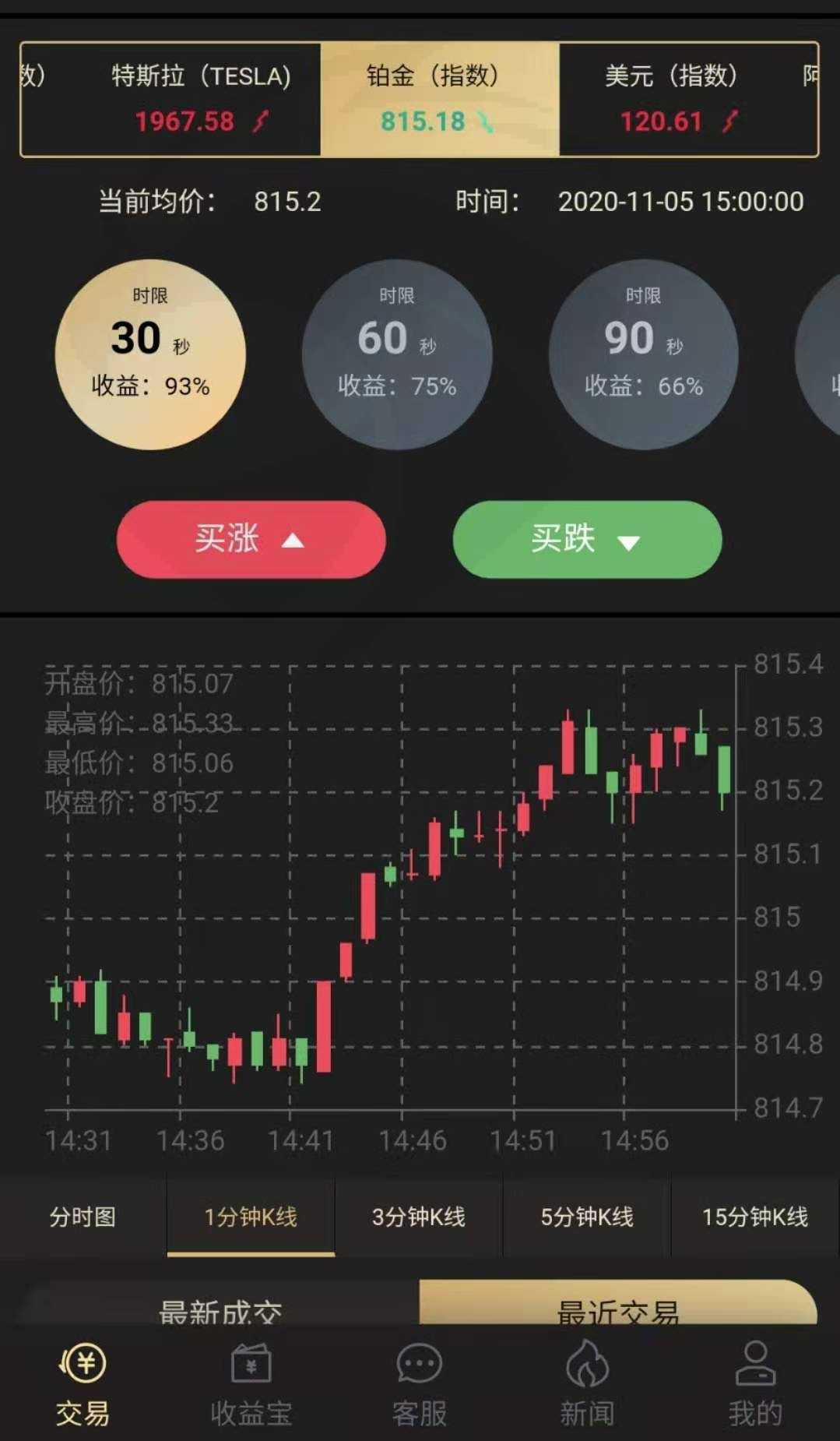Go to 交易 in bottom navigation

coord(83,1384)
